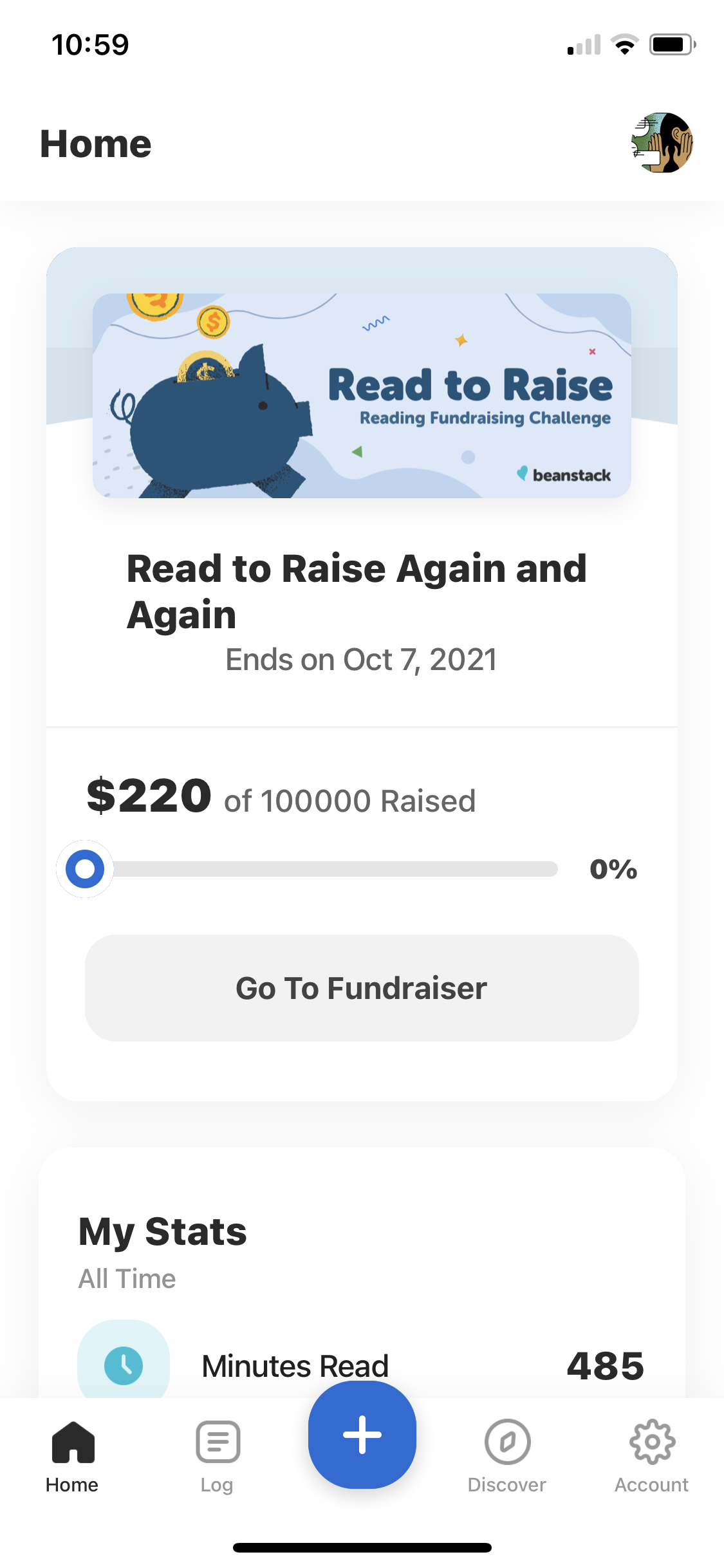Select the Read to Raise Again title
Viewport: 724px width, 1568px height.
pos(357,589)
